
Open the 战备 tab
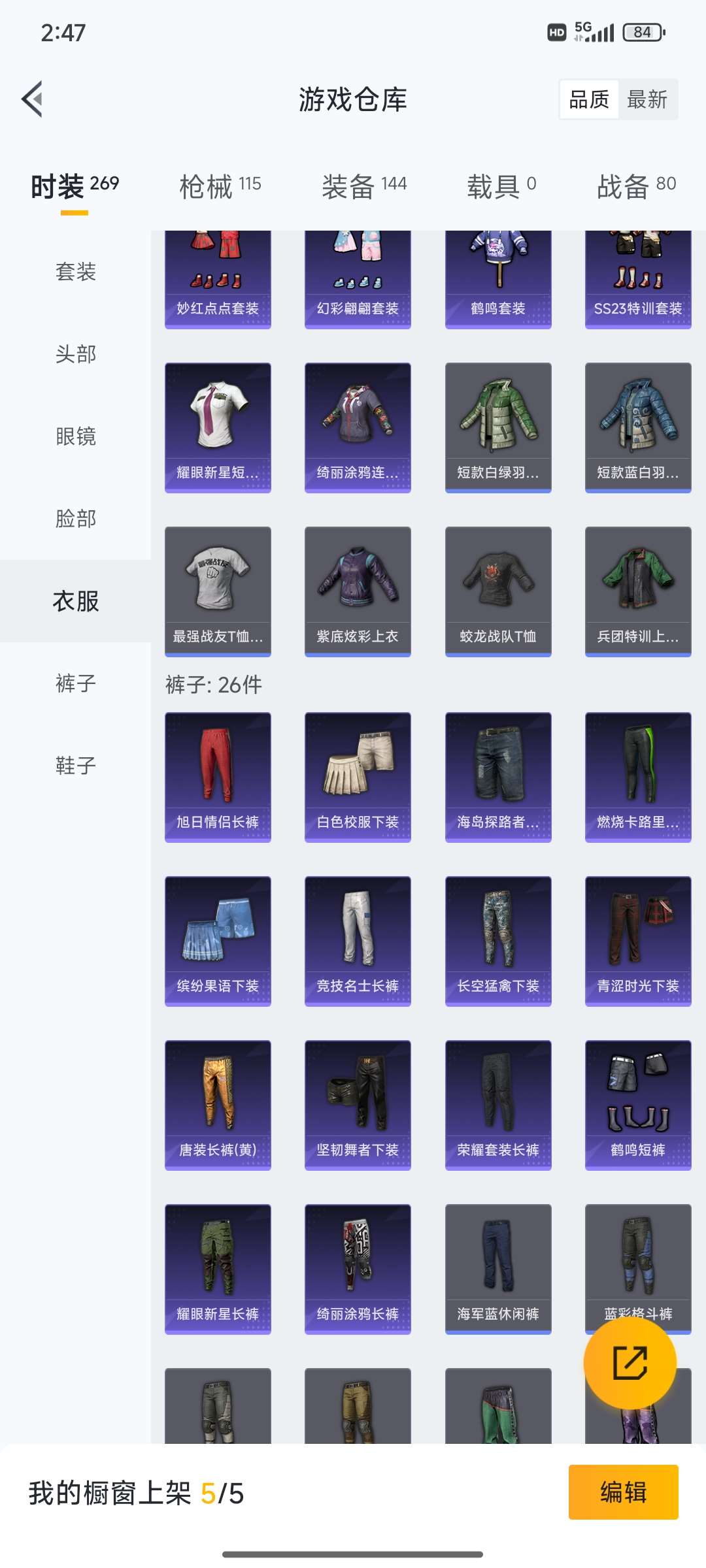(636, 186)
